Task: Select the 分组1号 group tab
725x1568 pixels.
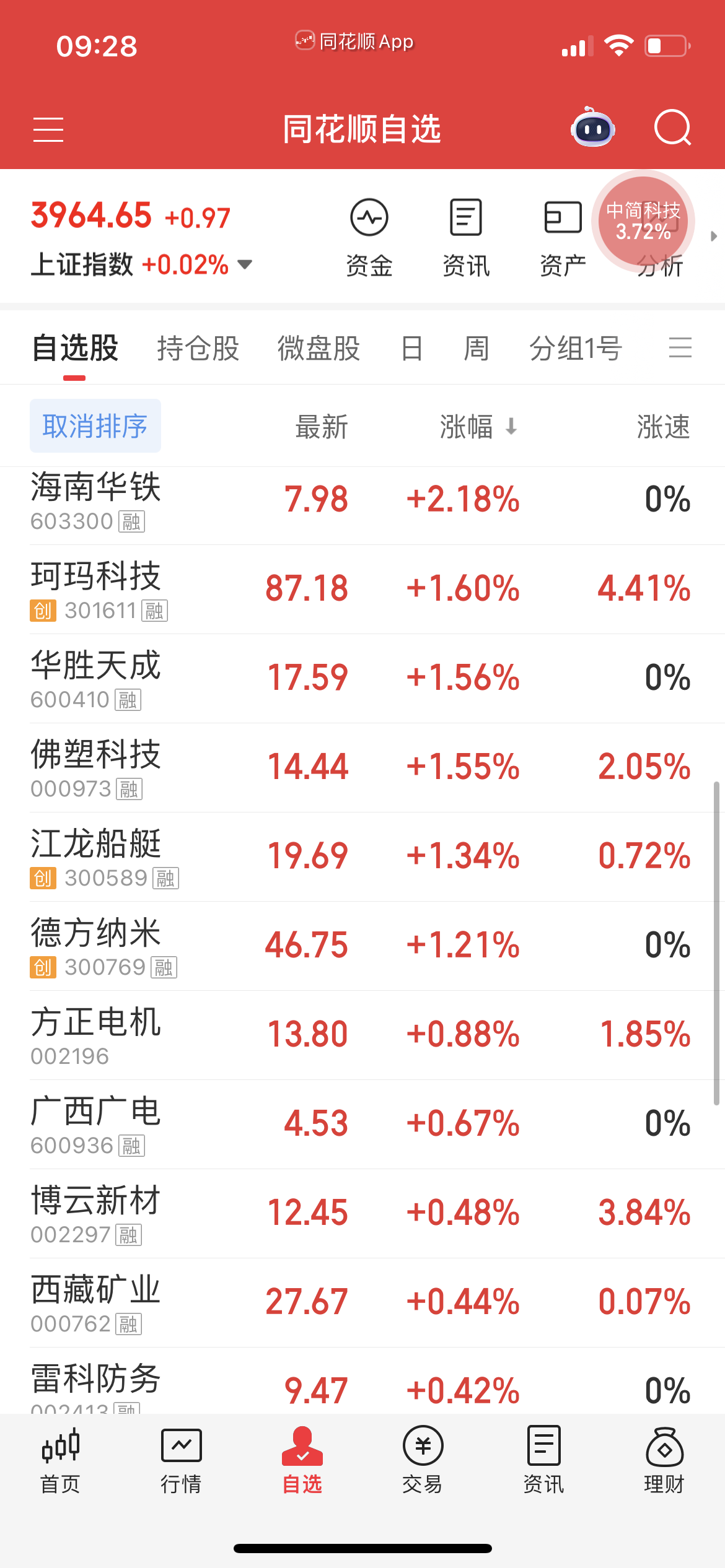Action: click(x=575, y=348)
